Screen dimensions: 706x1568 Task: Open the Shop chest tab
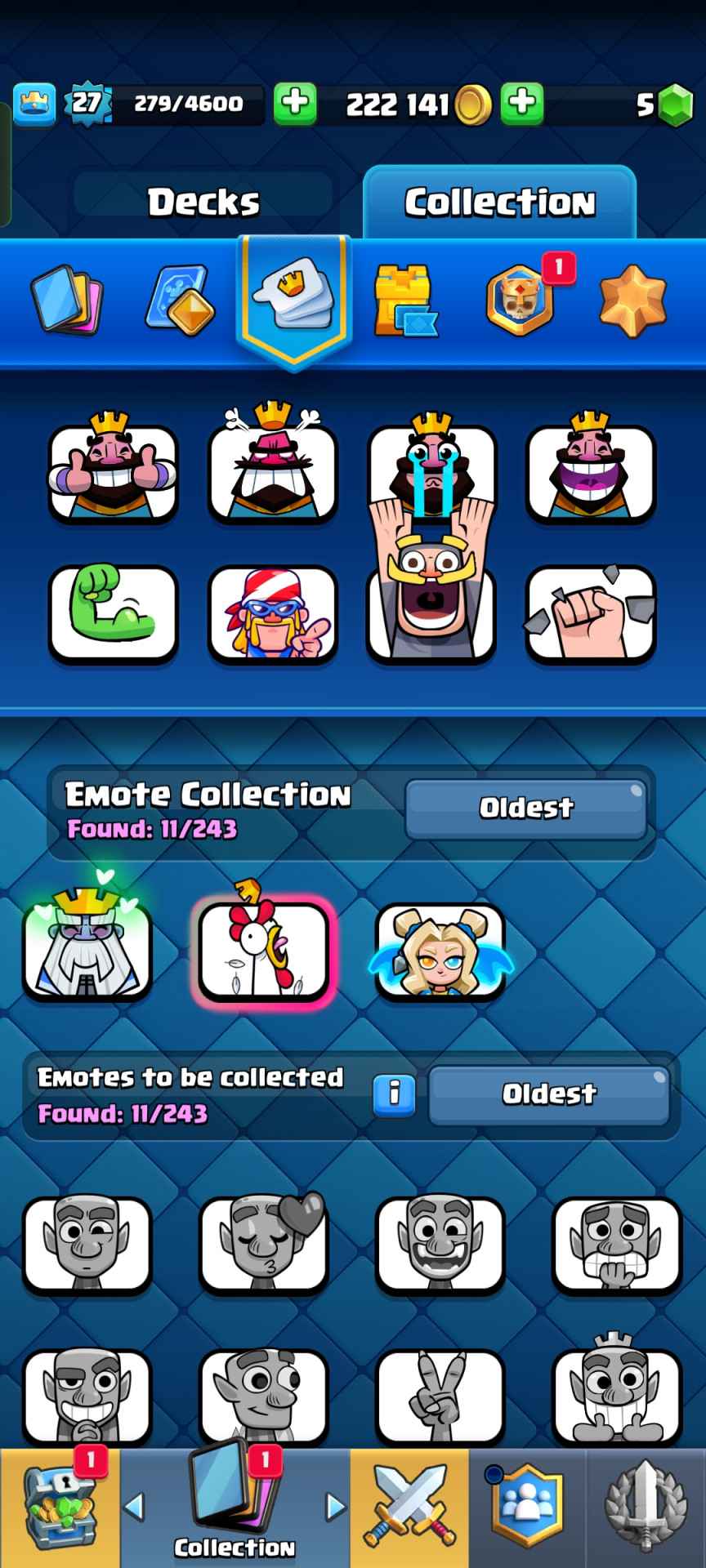60,1509
